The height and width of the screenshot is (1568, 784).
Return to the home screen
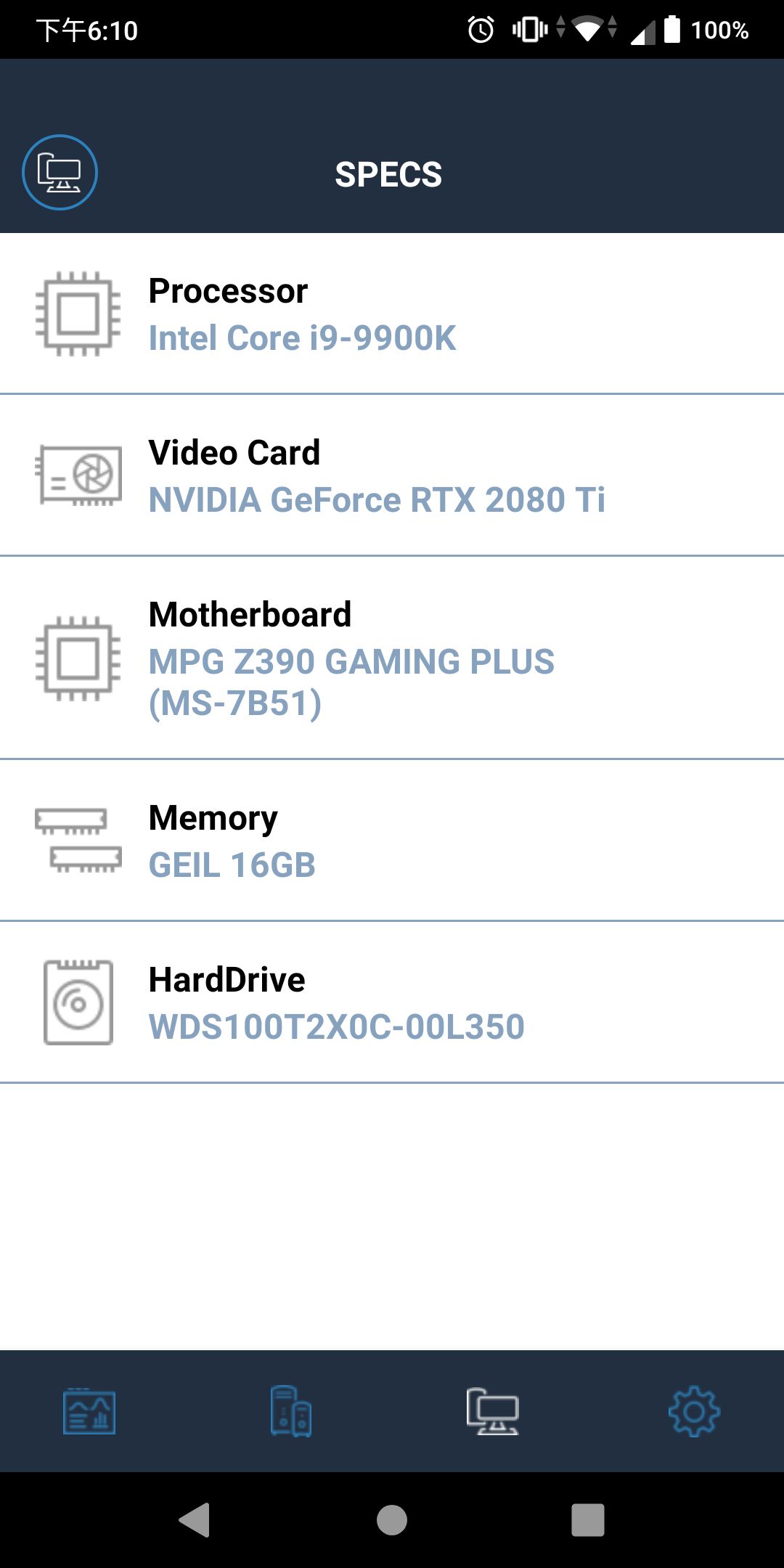point(392,1519)
